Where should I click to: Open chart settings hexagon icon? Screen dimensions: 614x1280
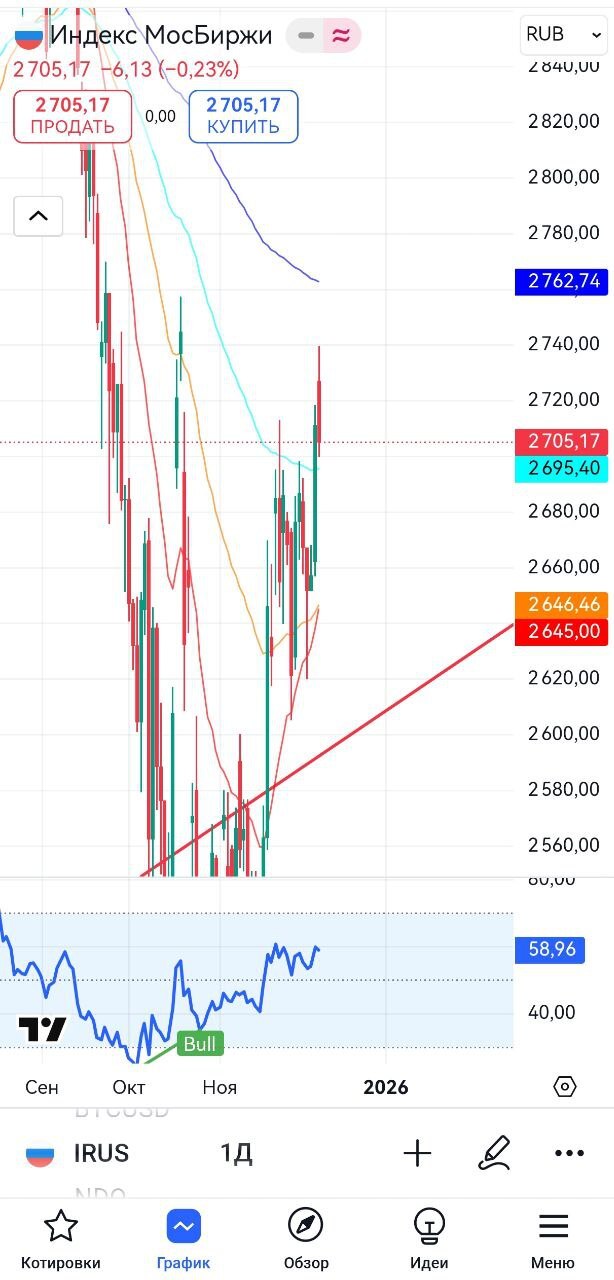point(564,1086)
